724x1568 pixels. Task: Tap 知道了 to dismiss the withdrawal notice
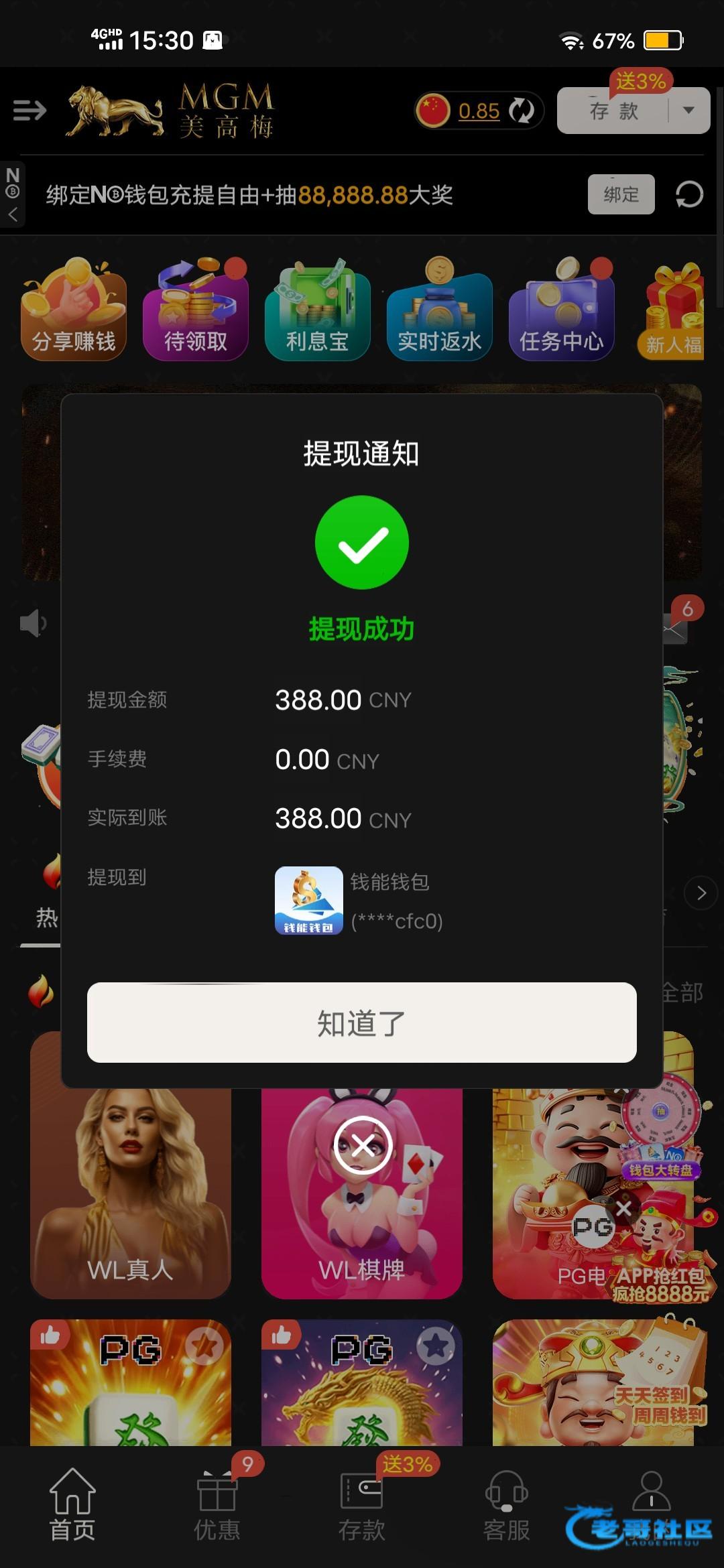(361, 1023)
